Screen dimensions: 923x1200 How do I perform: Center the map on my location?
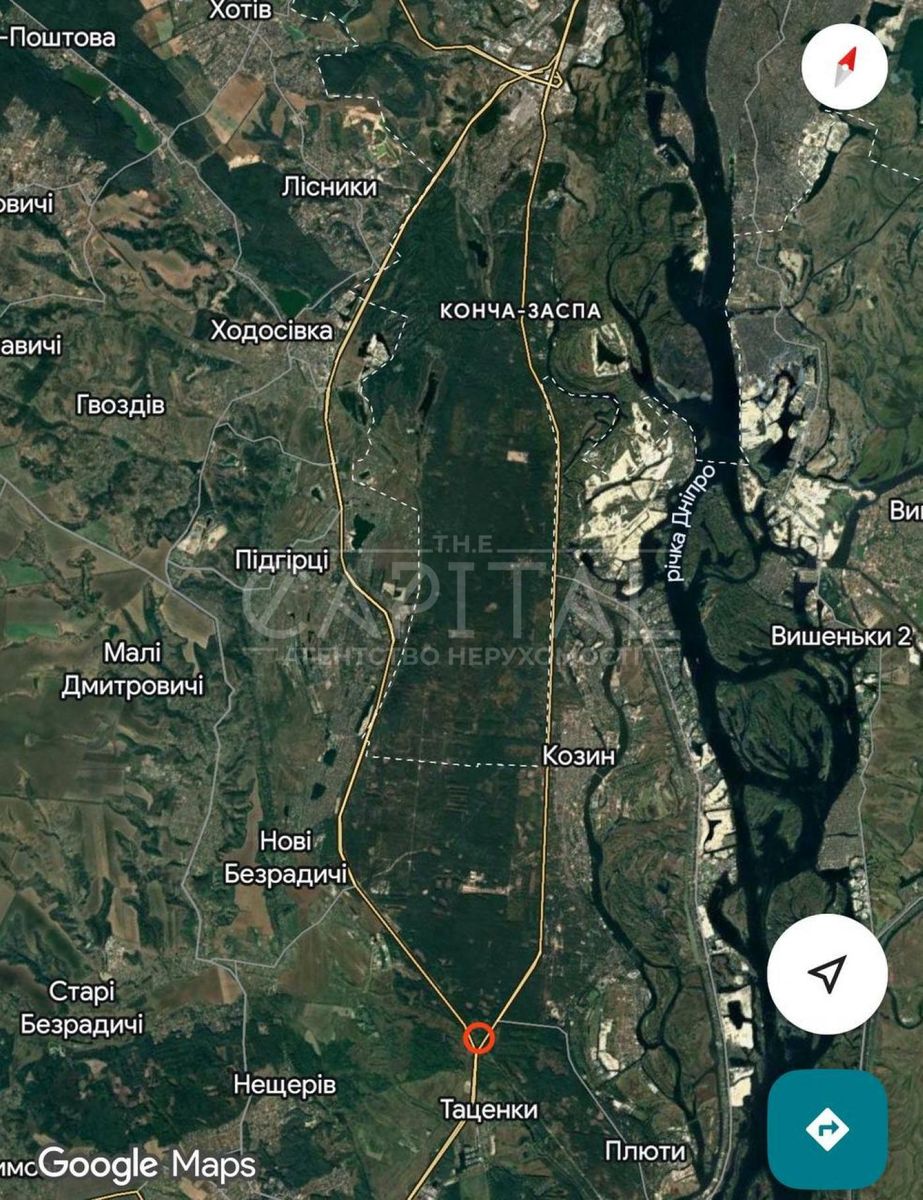(x=827, y=973)
